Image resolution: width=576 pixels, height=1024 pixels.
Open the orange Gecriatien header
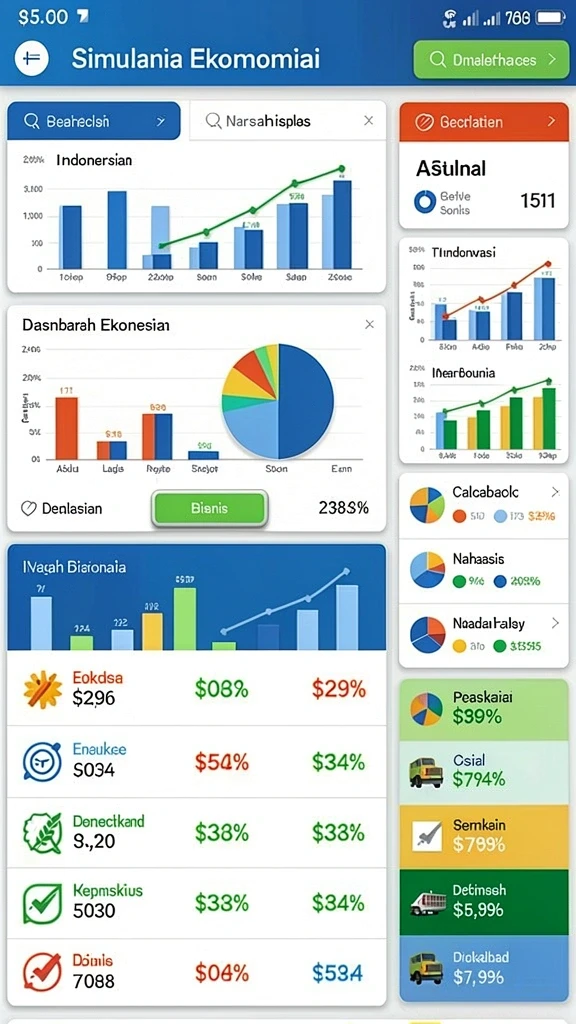(484, 121)
